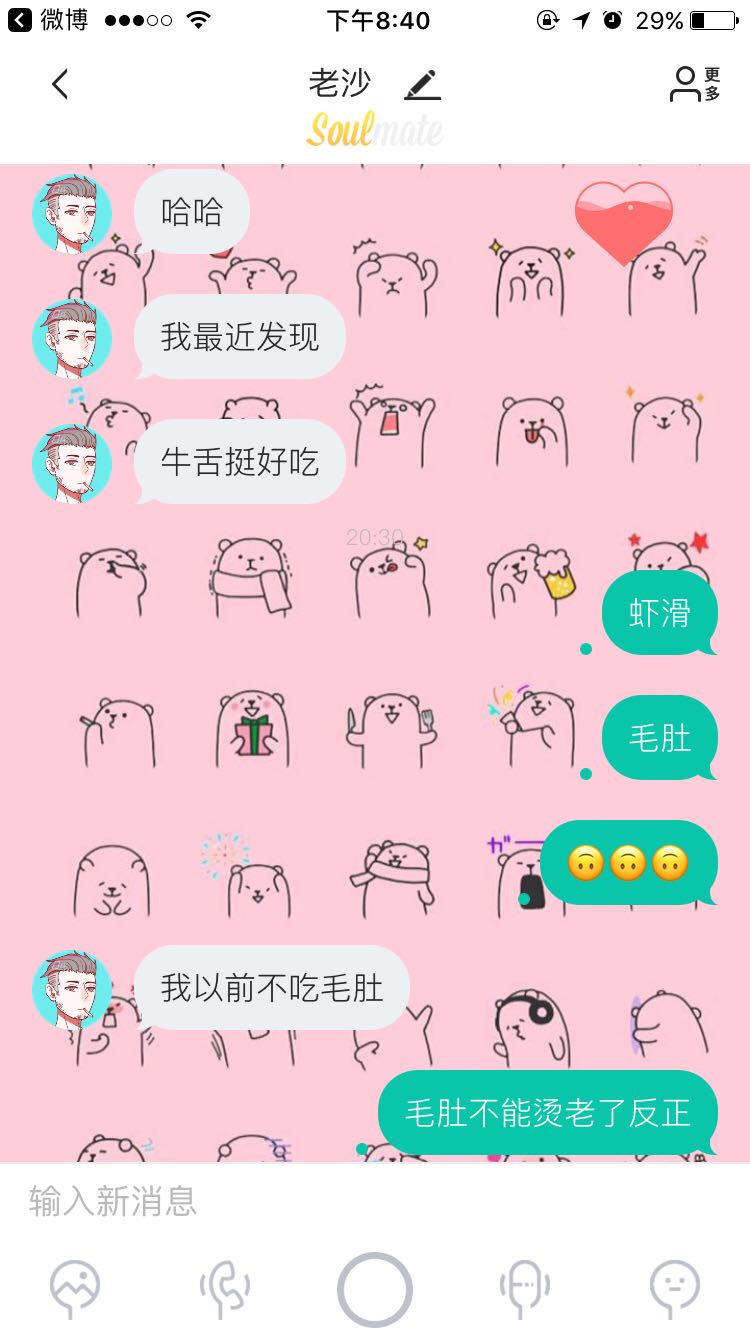The width and height of the screenshot is (750, 1334).
Task: Tap the large center circle button
Action: pos(375,1290)
